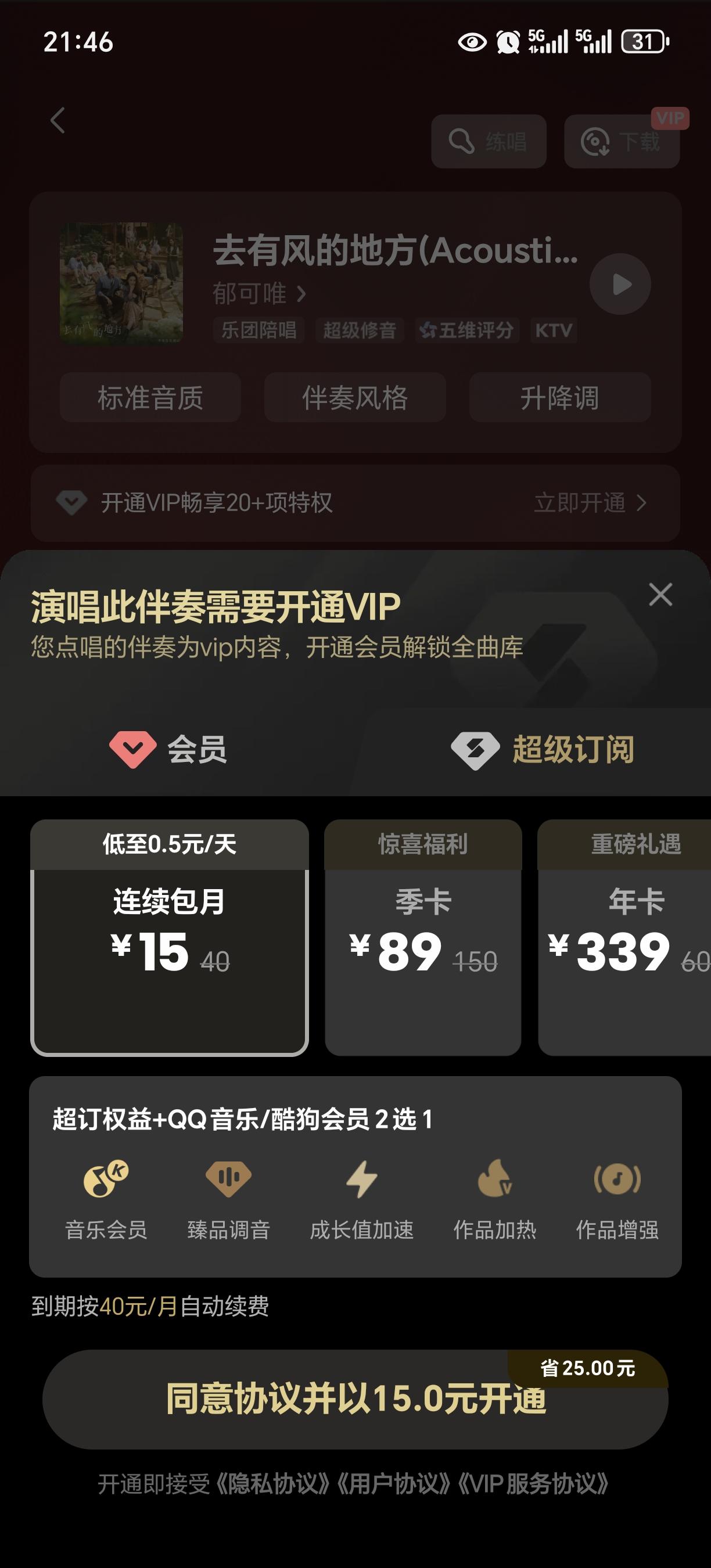This screenshot has width=711, height=1568.
Task: View the VIP服务协议 link
Action: [x=533, y=1484]
